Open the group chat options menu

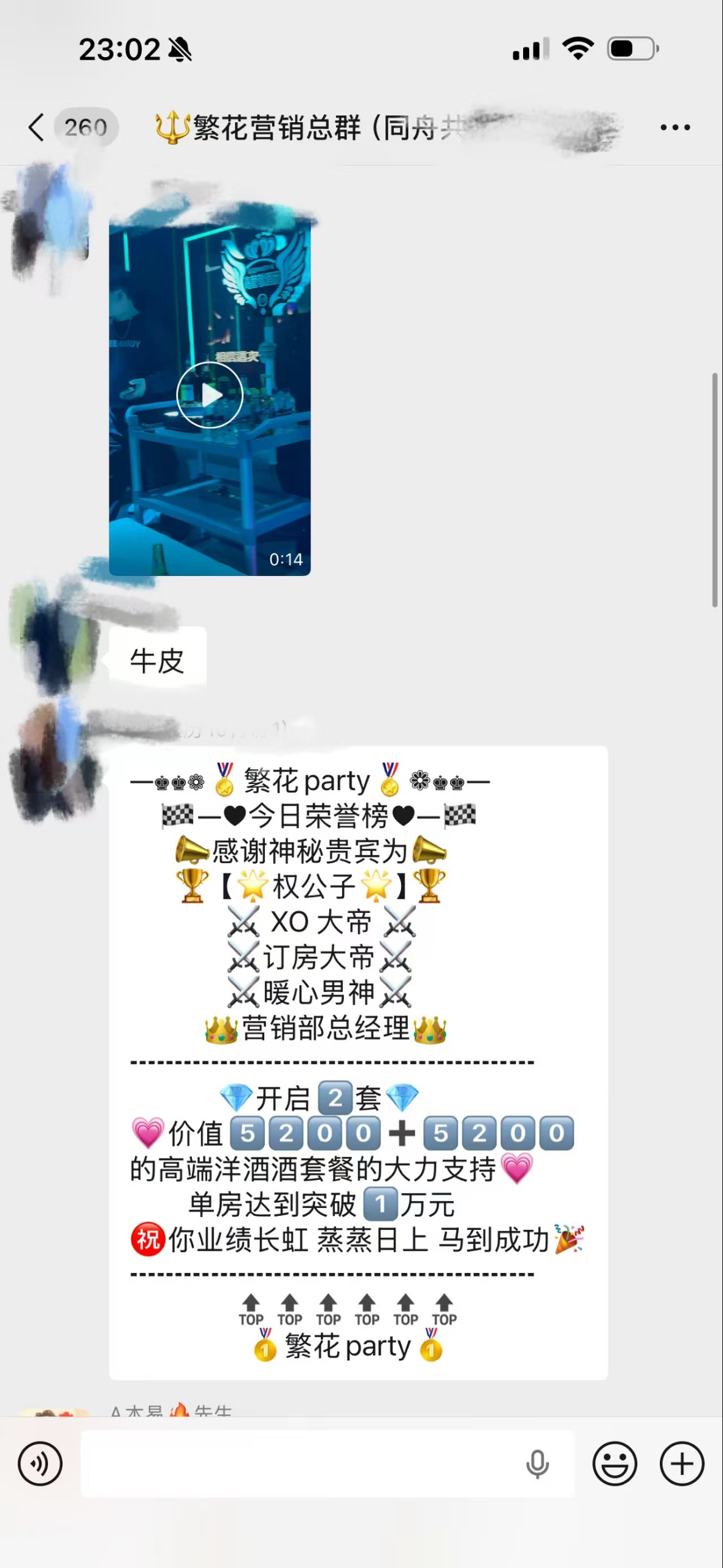click(675, 128)
